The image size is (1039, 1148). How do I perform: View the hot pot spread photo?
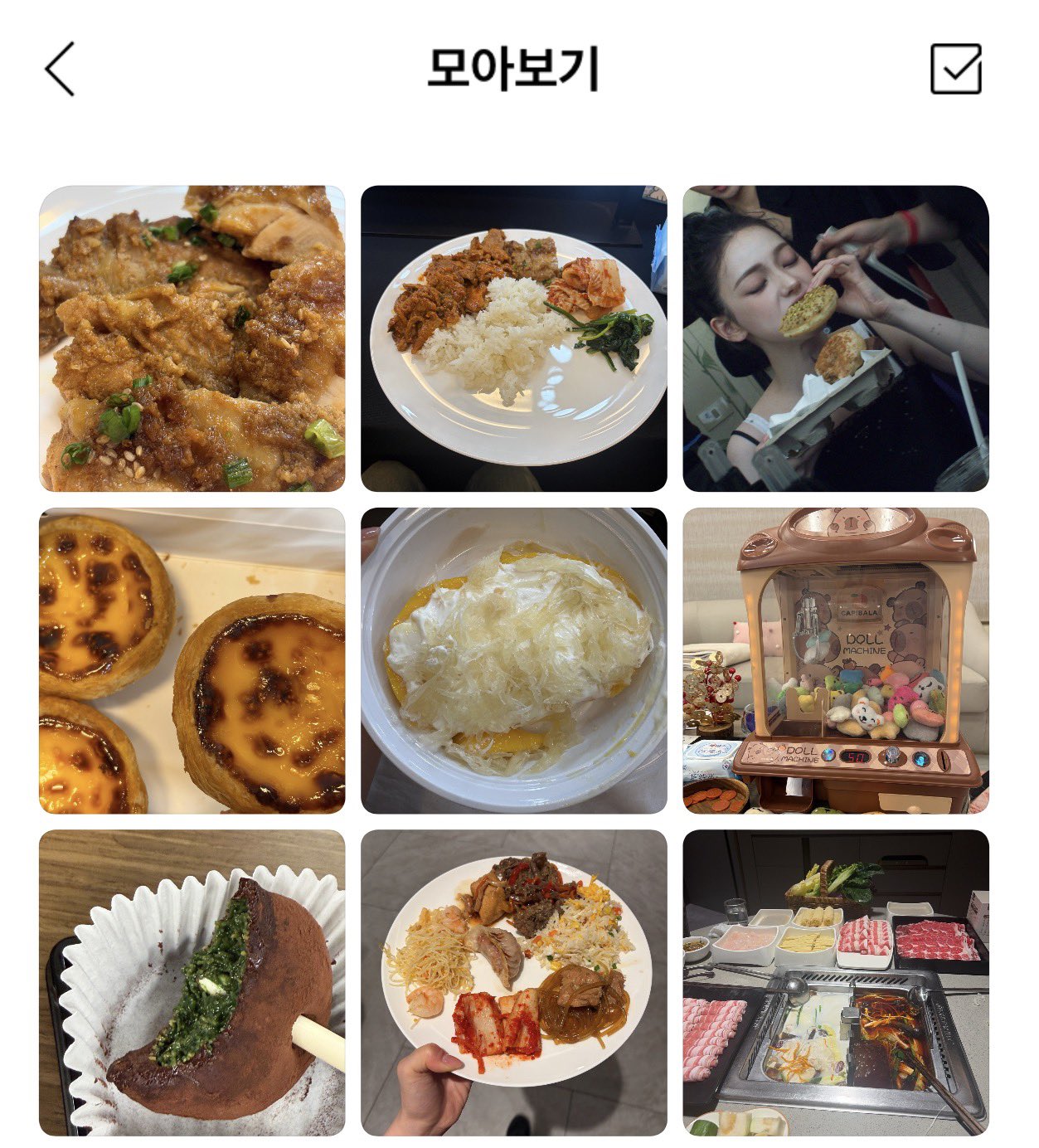pyautogui.click(x=835, y=982)
